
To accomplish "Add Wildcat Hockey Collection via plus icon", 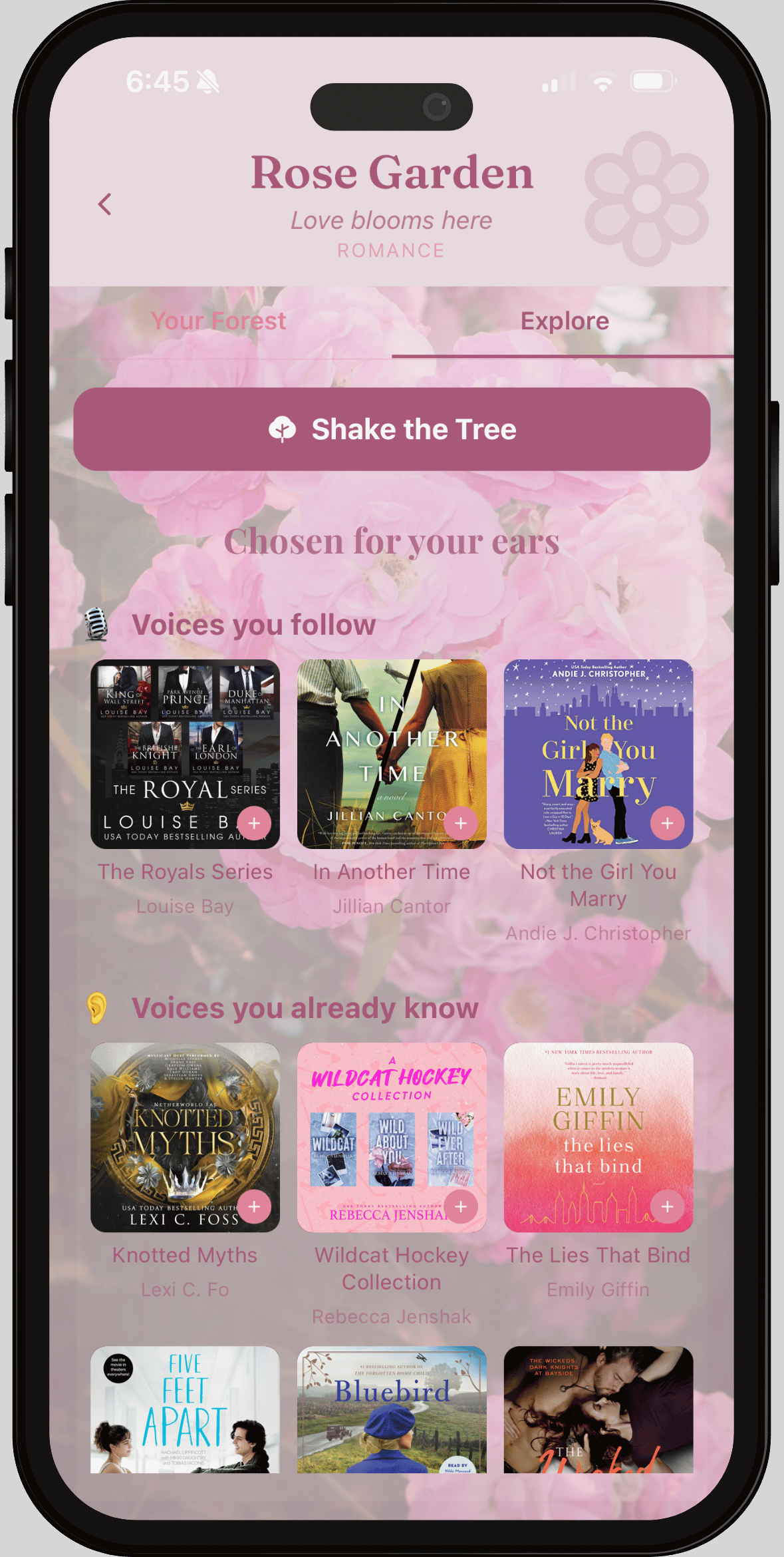I will (461, 1206).
